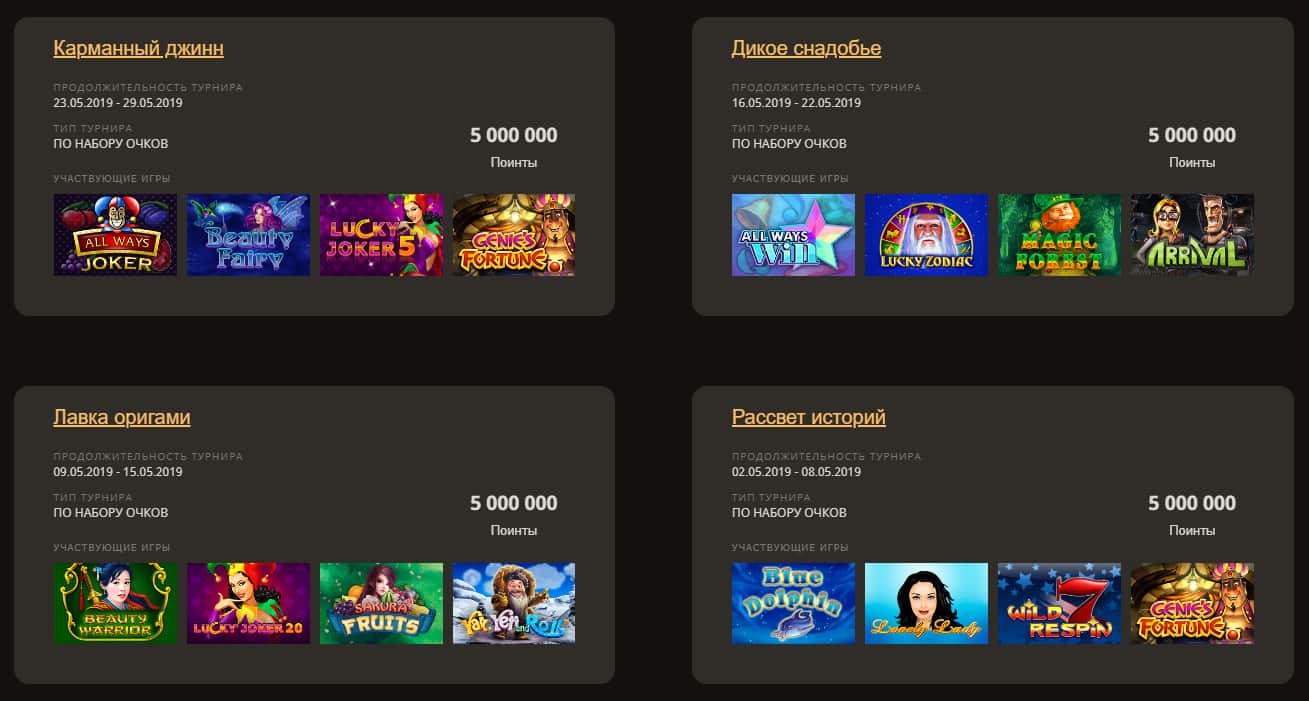Open the Рассвет историй tournament link

pos(808,417)
